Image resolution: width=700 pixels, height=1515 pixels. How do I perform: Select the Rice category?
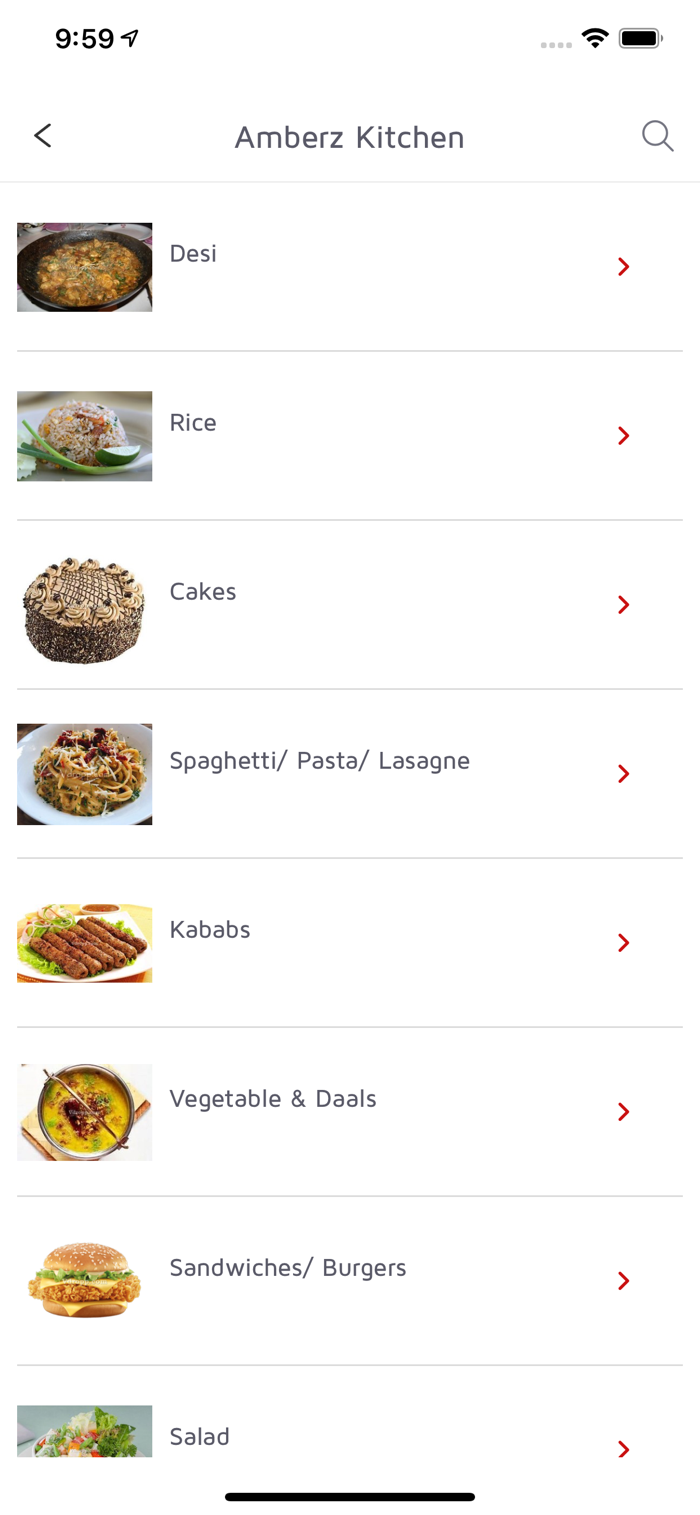coord(349,436)
